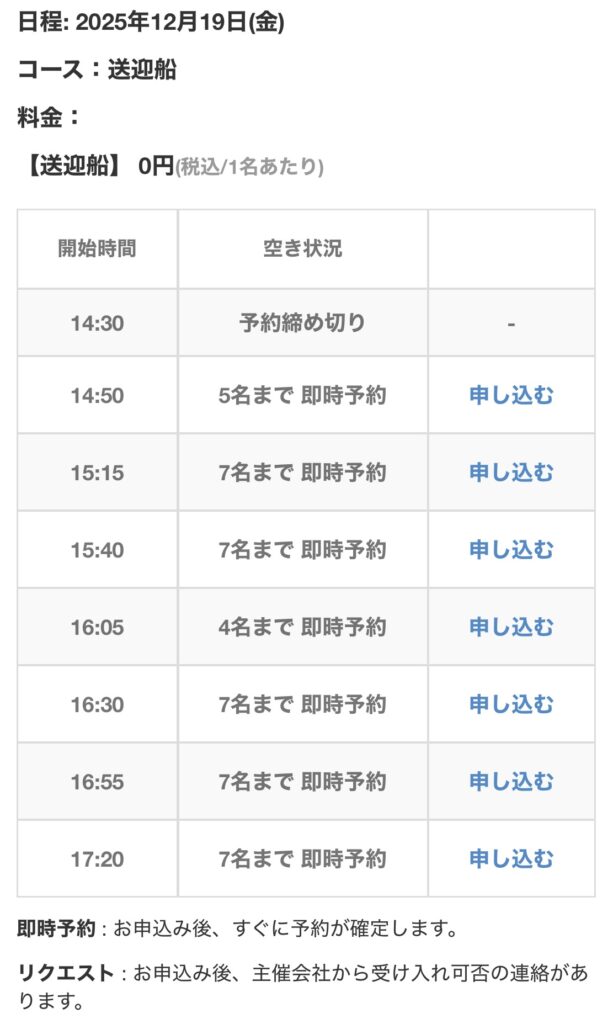Select 申し込む for the 15:15 departure
The image size is (613, 1024).
click(510, 472)
